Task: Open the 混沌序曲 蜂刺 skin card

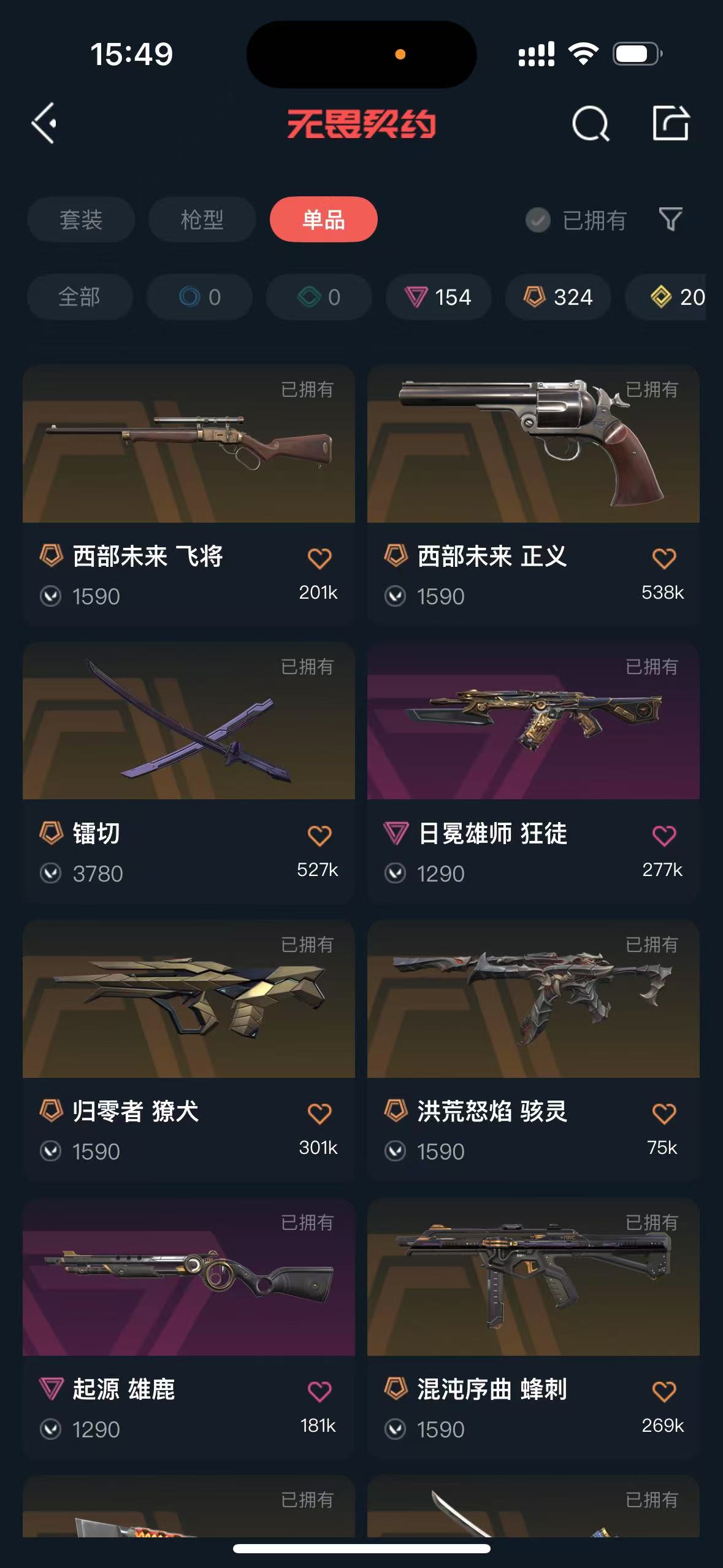Action: click(x=534, y=1328)
